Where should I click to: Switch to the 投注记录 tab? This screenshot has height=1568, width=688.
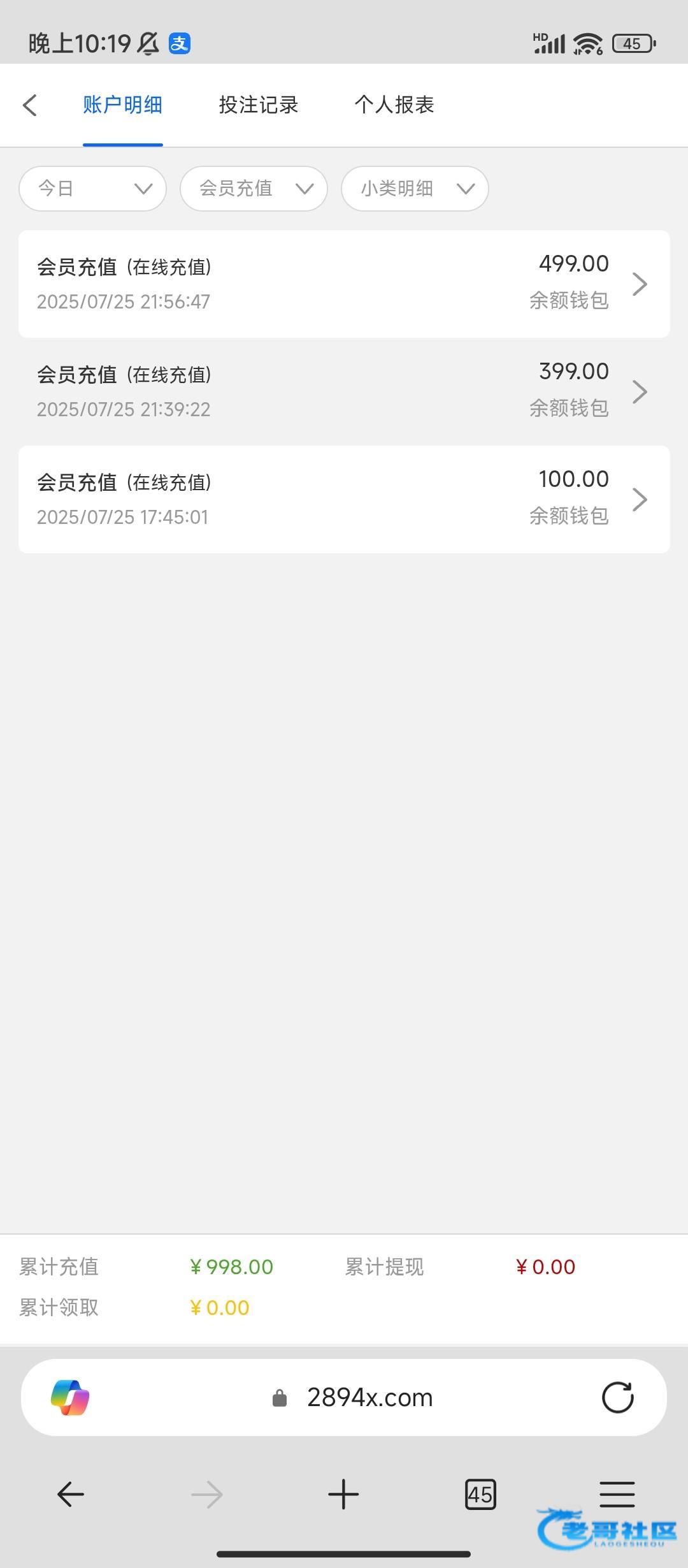coord(259,105)
